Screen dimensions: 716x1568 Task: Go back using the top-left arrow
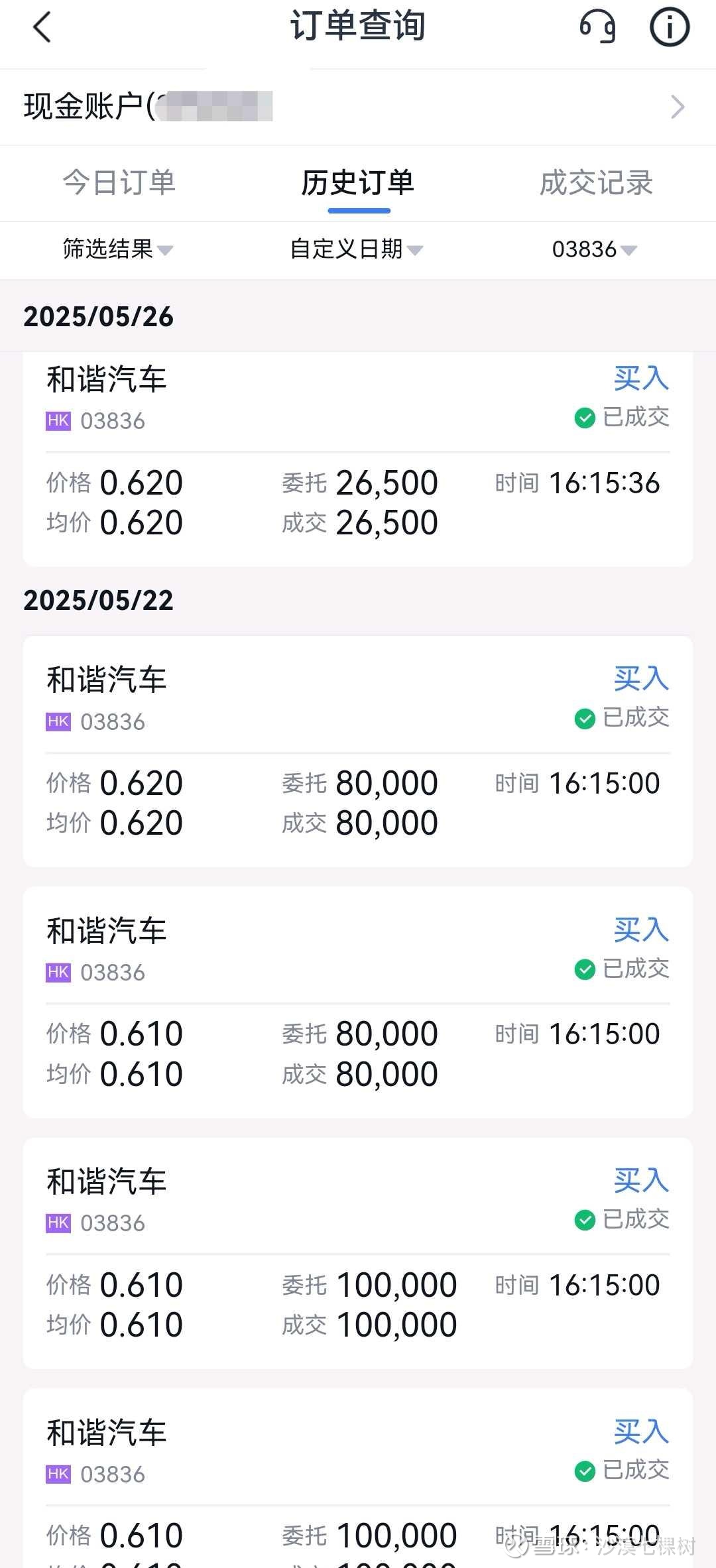click(x=42, y=28)
